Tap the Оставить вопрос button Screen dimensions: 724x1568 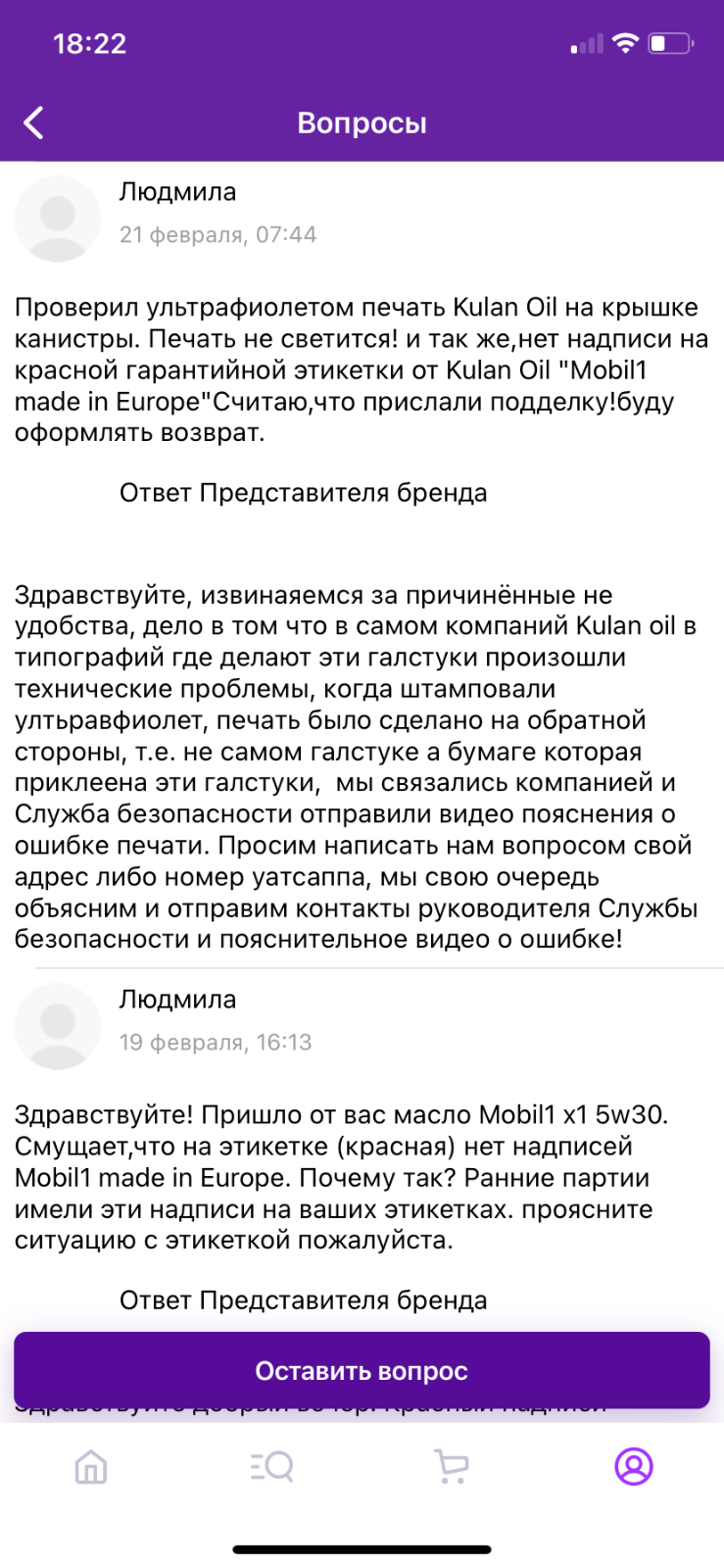362,1370
